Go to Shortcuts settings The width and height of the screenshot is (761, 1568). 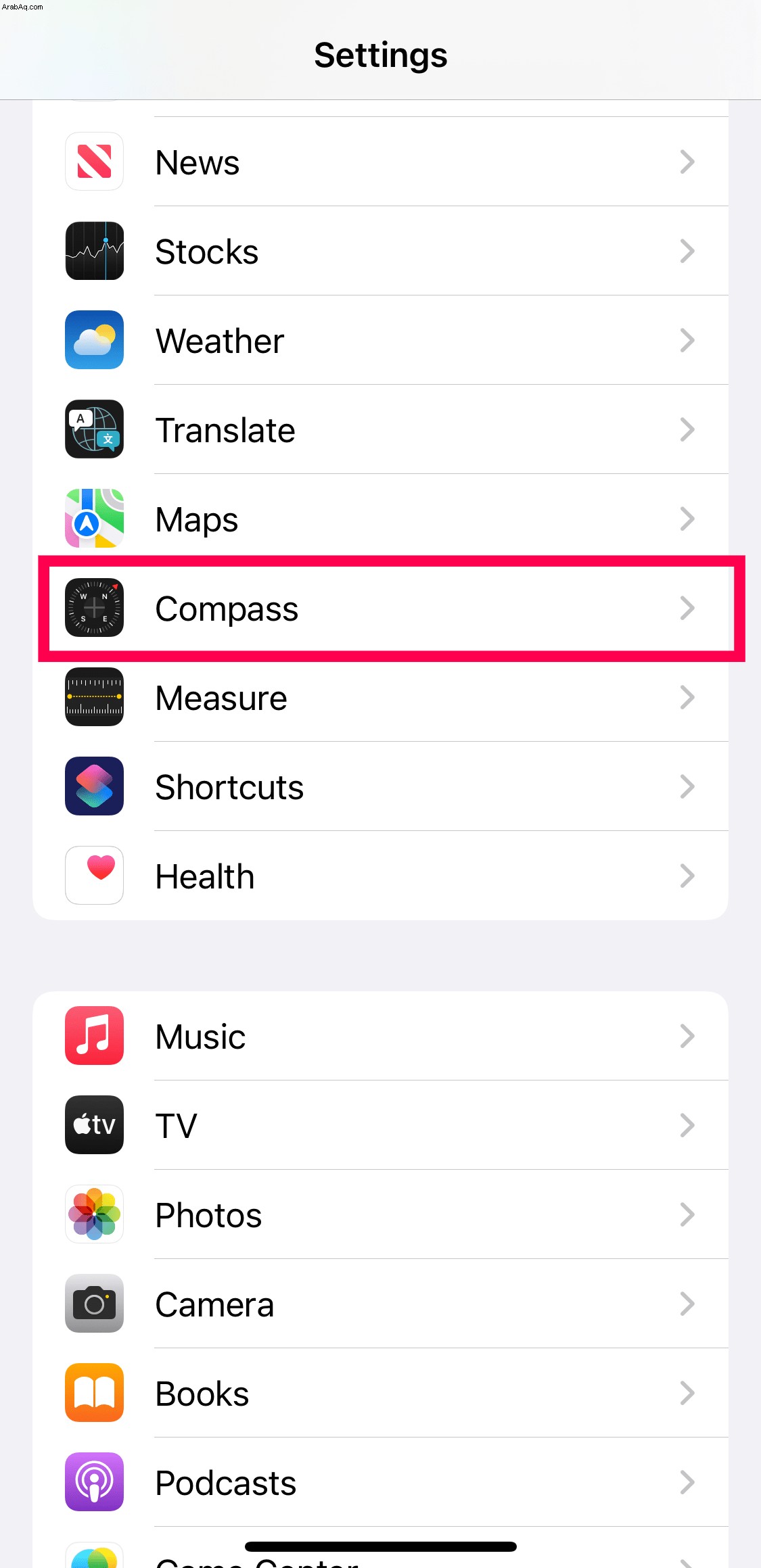point(380,786)
